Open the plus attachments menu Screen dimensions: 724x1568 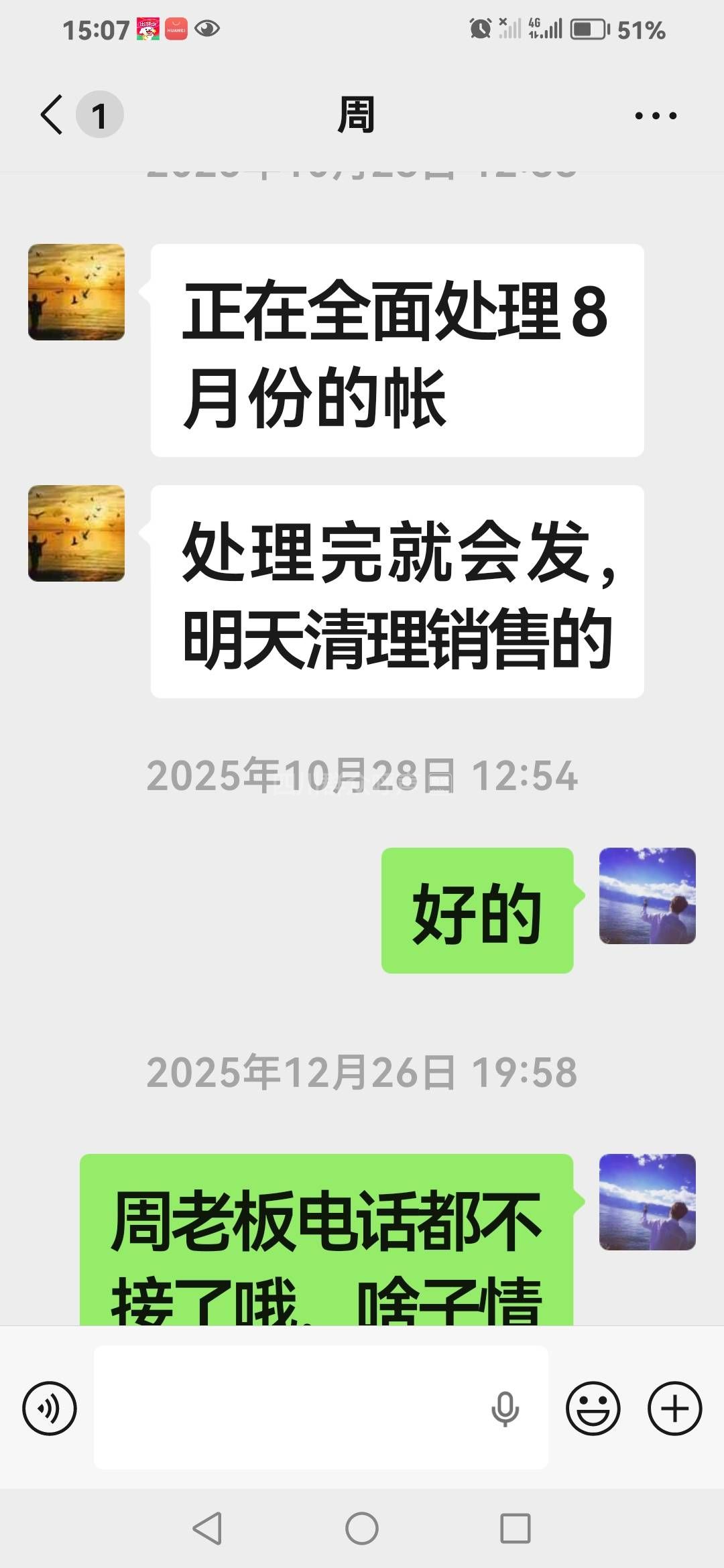click(674, 1408)
